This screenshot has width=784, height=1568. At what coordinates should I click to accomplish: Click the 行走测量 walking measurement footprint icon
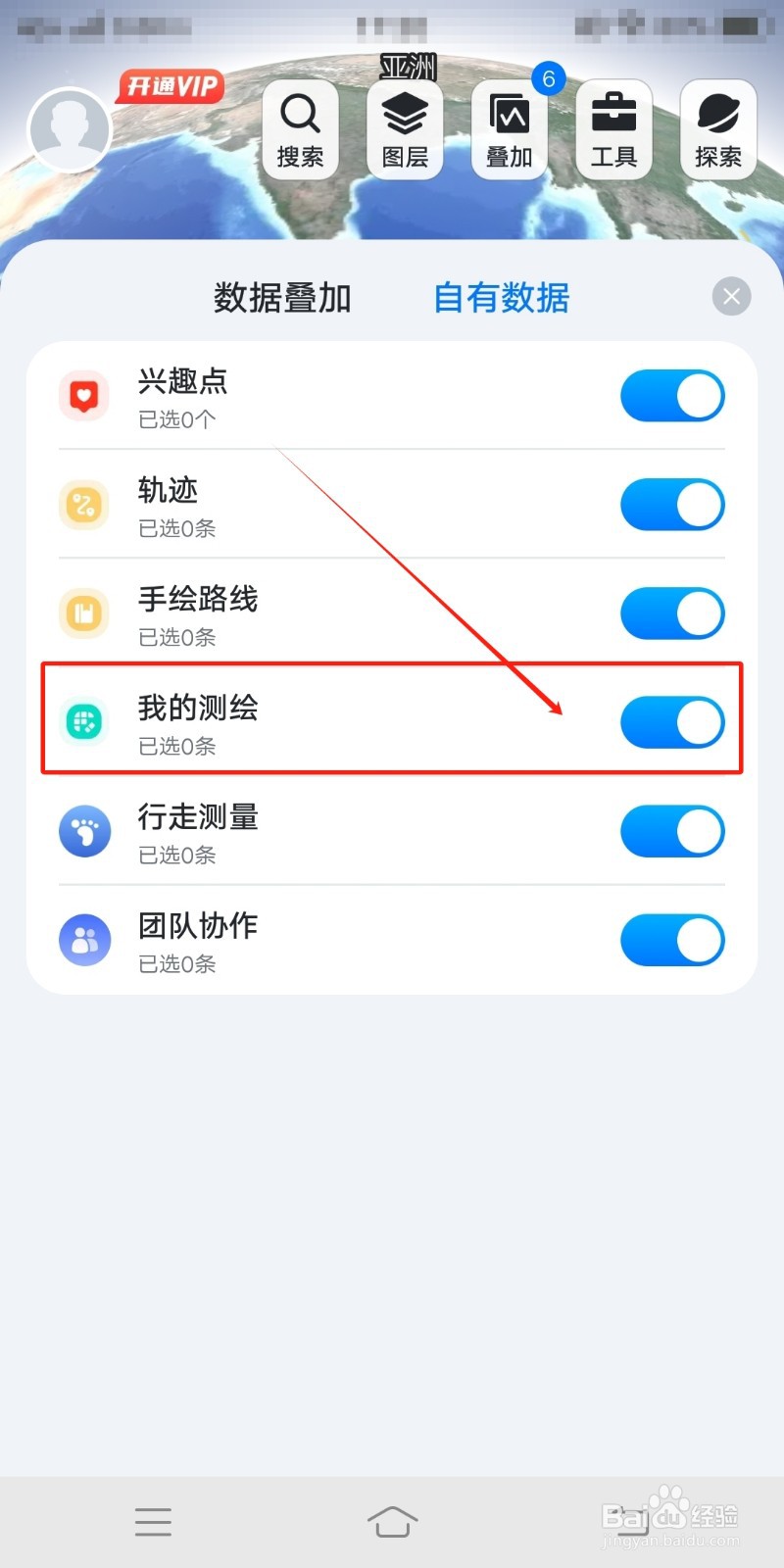[x=84, y=831]
